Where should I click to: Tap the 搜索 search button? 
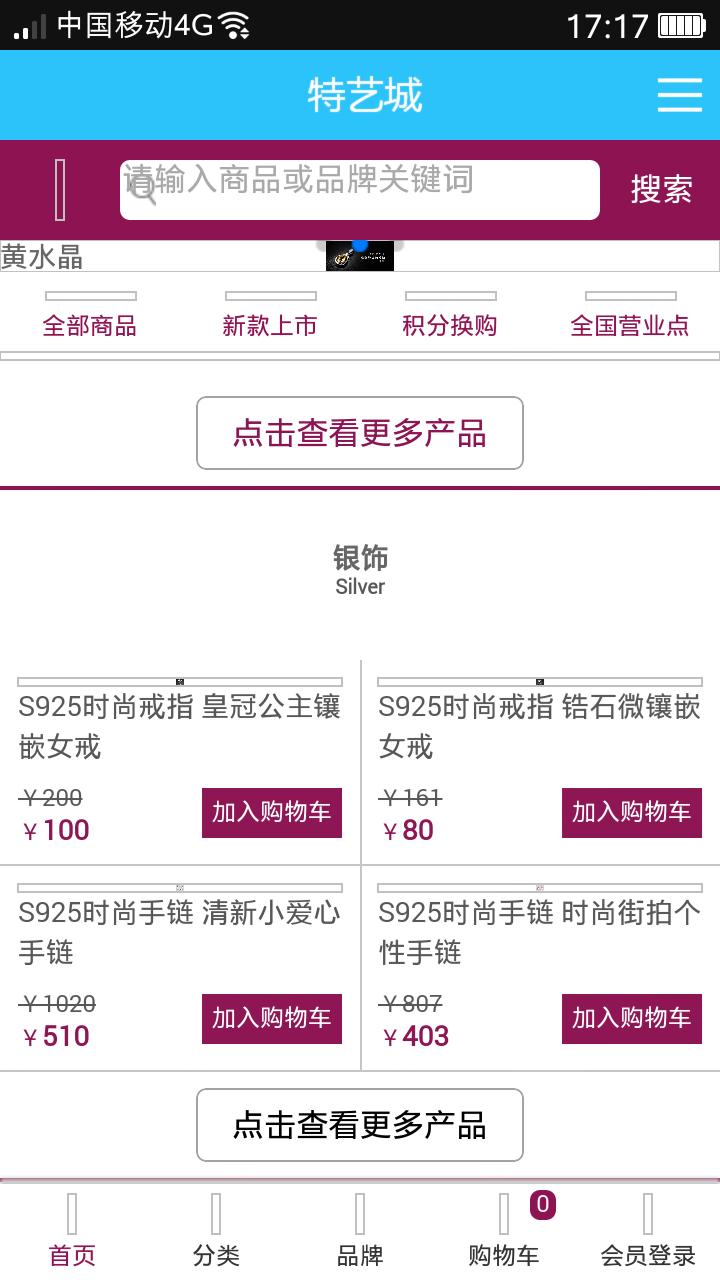pyautogui.click(x=661, y=189)
